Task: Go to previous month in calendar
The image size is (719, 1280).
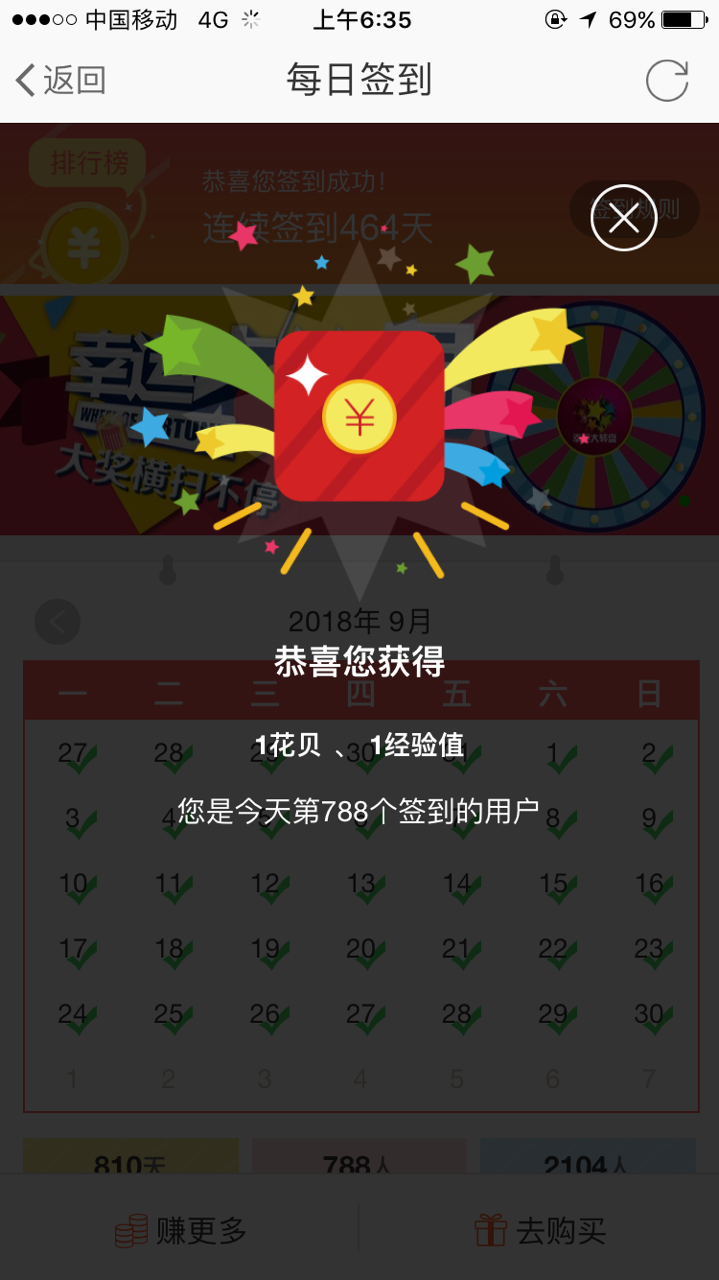Action: pyautogui.click(x=57, y=622)
